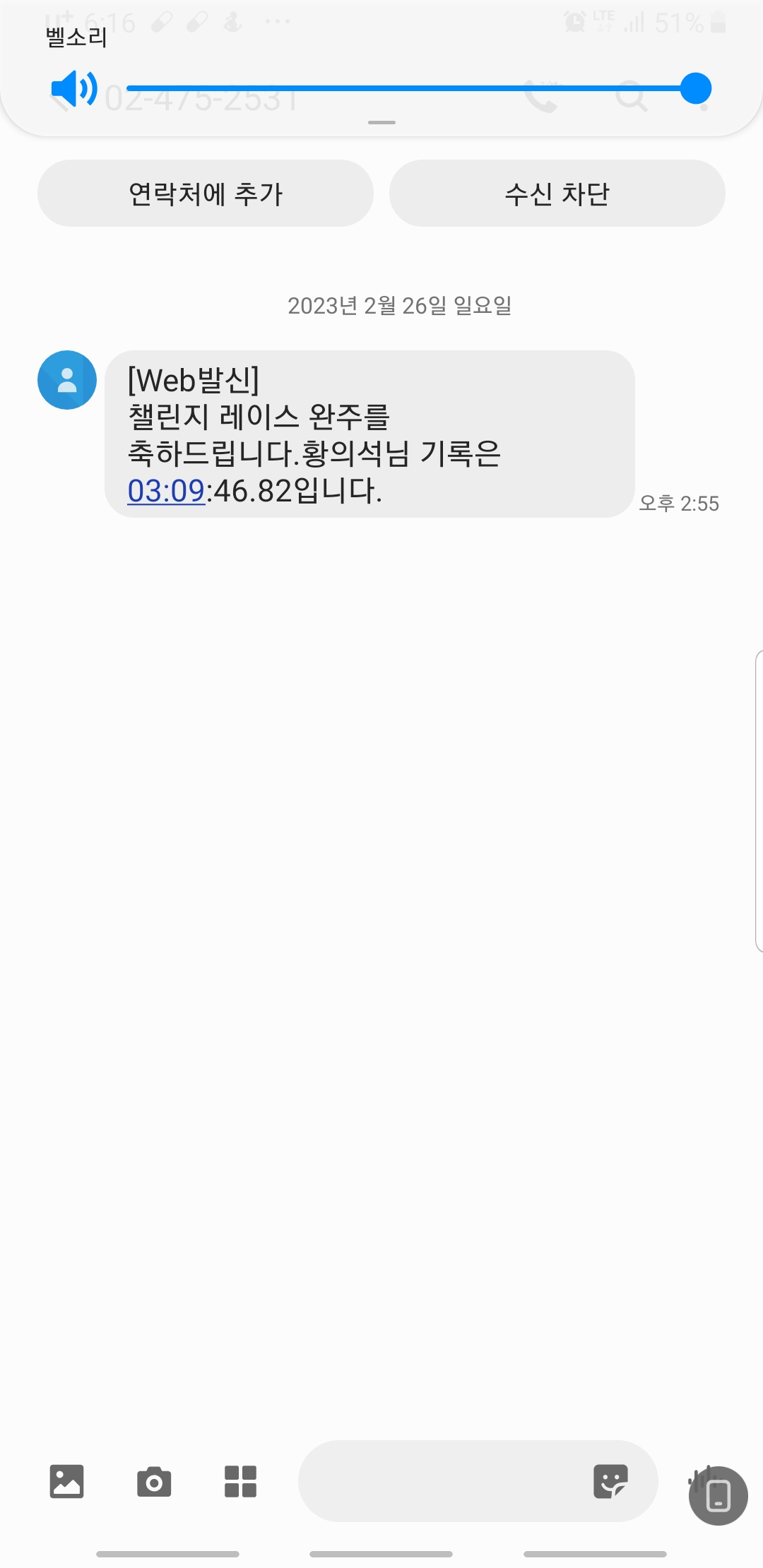The image size is (763, 1568).
Task: Tap the 벨소리 volume slider
Action: click(418, 88)
